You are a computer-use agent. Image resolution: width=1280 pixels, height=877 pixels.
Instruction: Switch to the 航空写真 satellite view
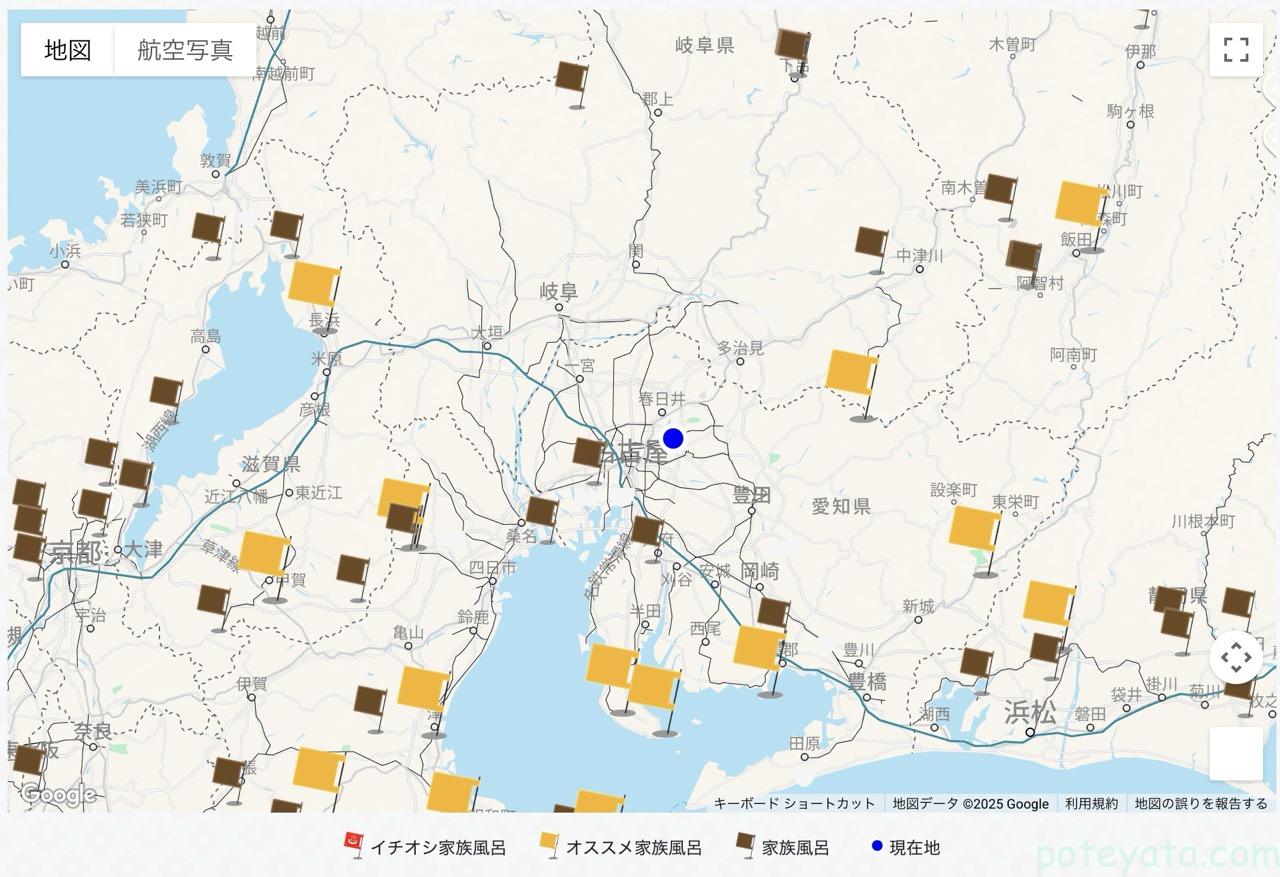pos(185,50)
